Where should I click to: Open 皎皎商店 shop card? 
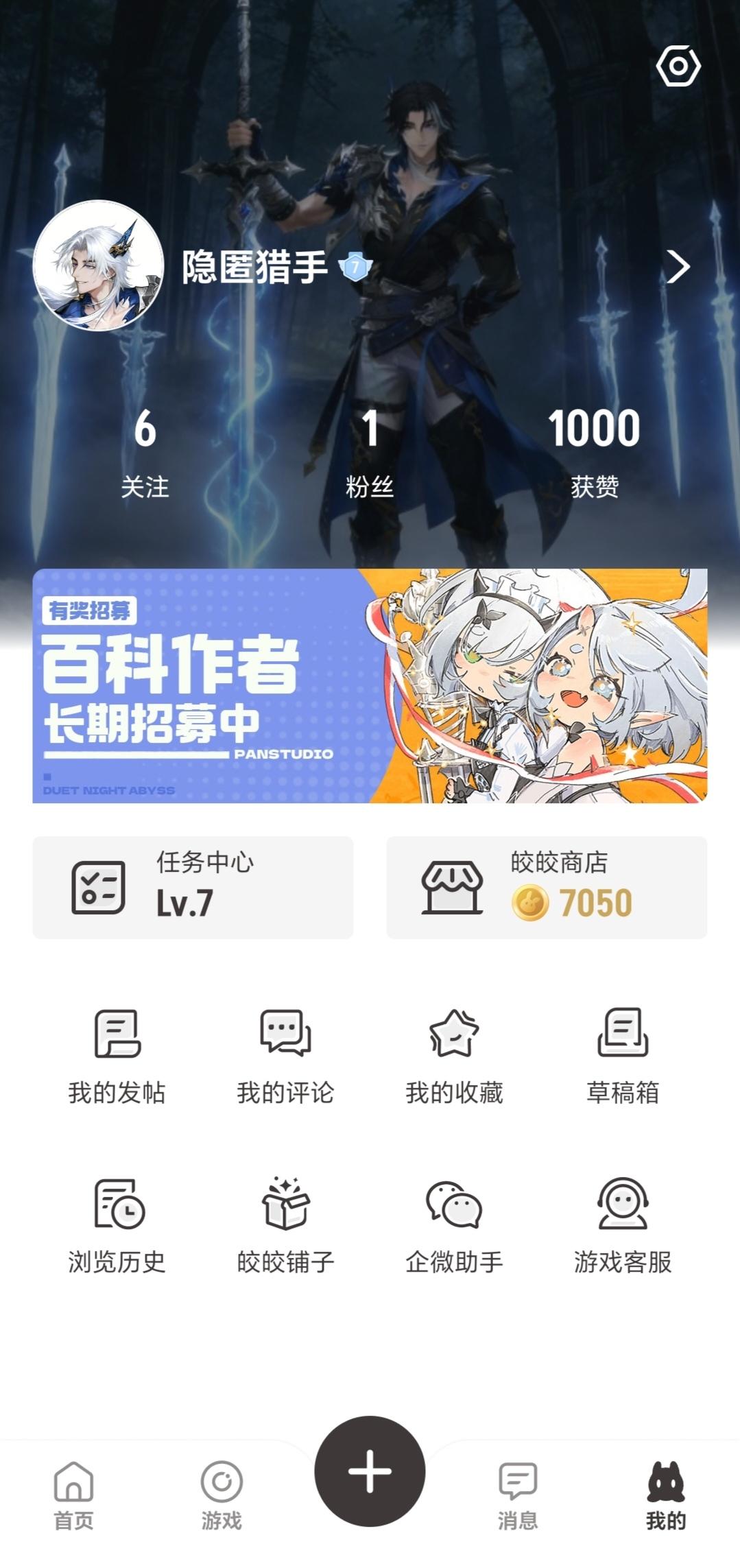[x=547, y=887]
